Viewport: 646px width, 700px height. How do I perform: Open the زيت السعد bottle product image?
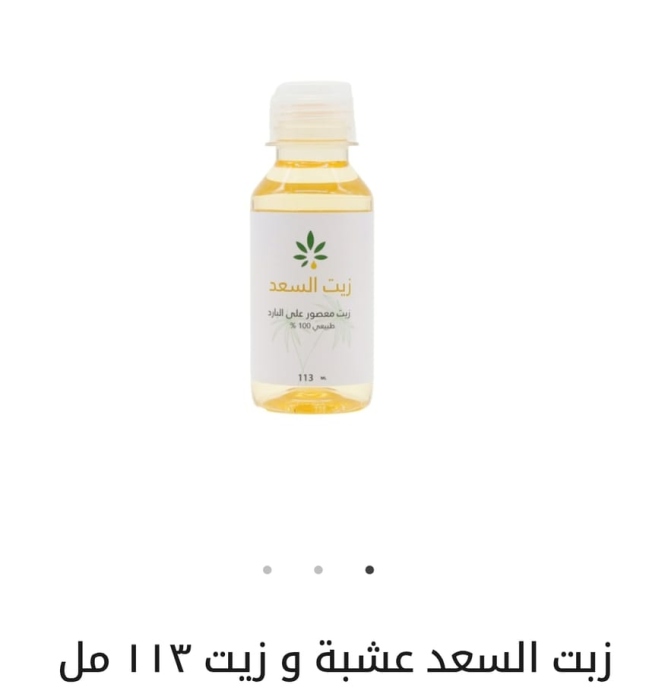pyautogui.click(x=311, y=250)
